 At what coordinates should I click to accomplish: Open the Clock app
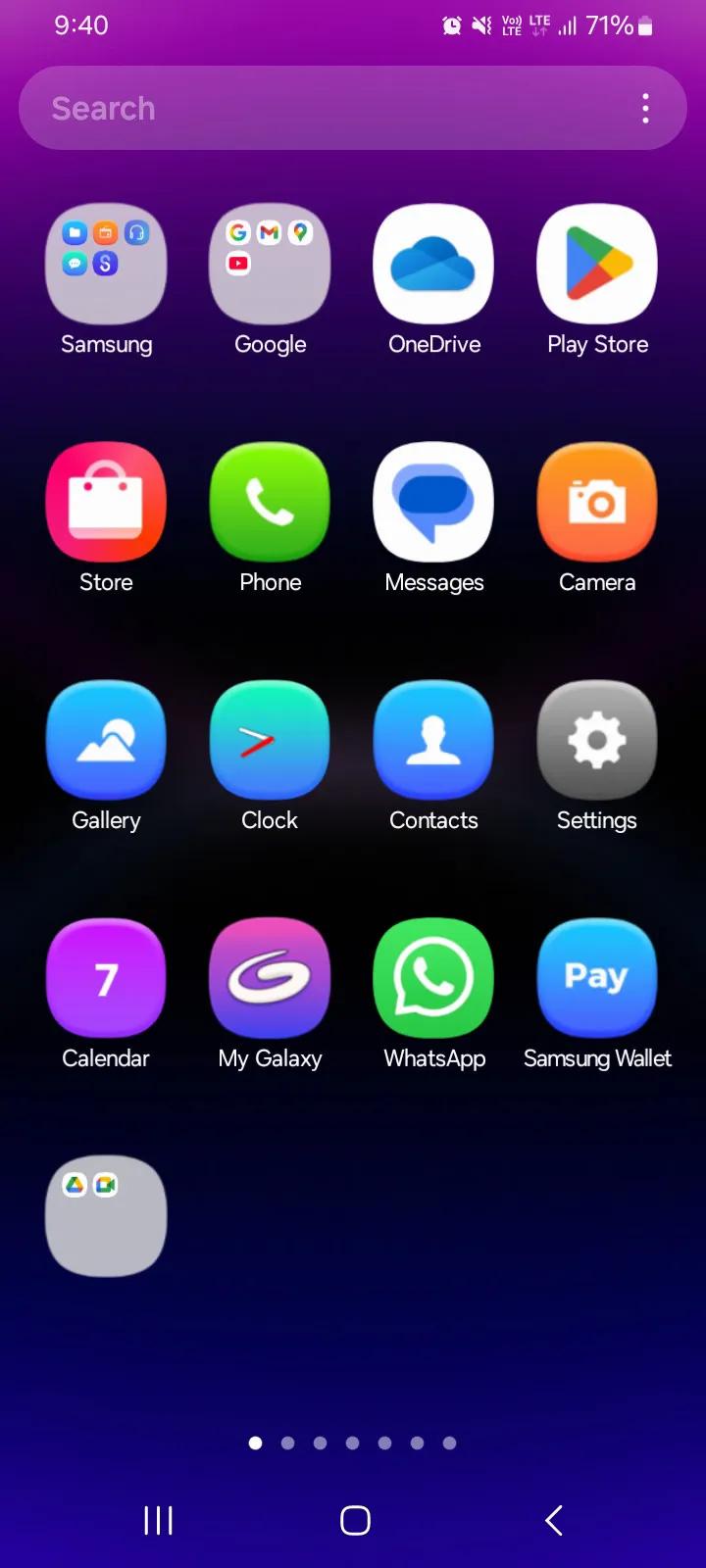tap(270, 741)
